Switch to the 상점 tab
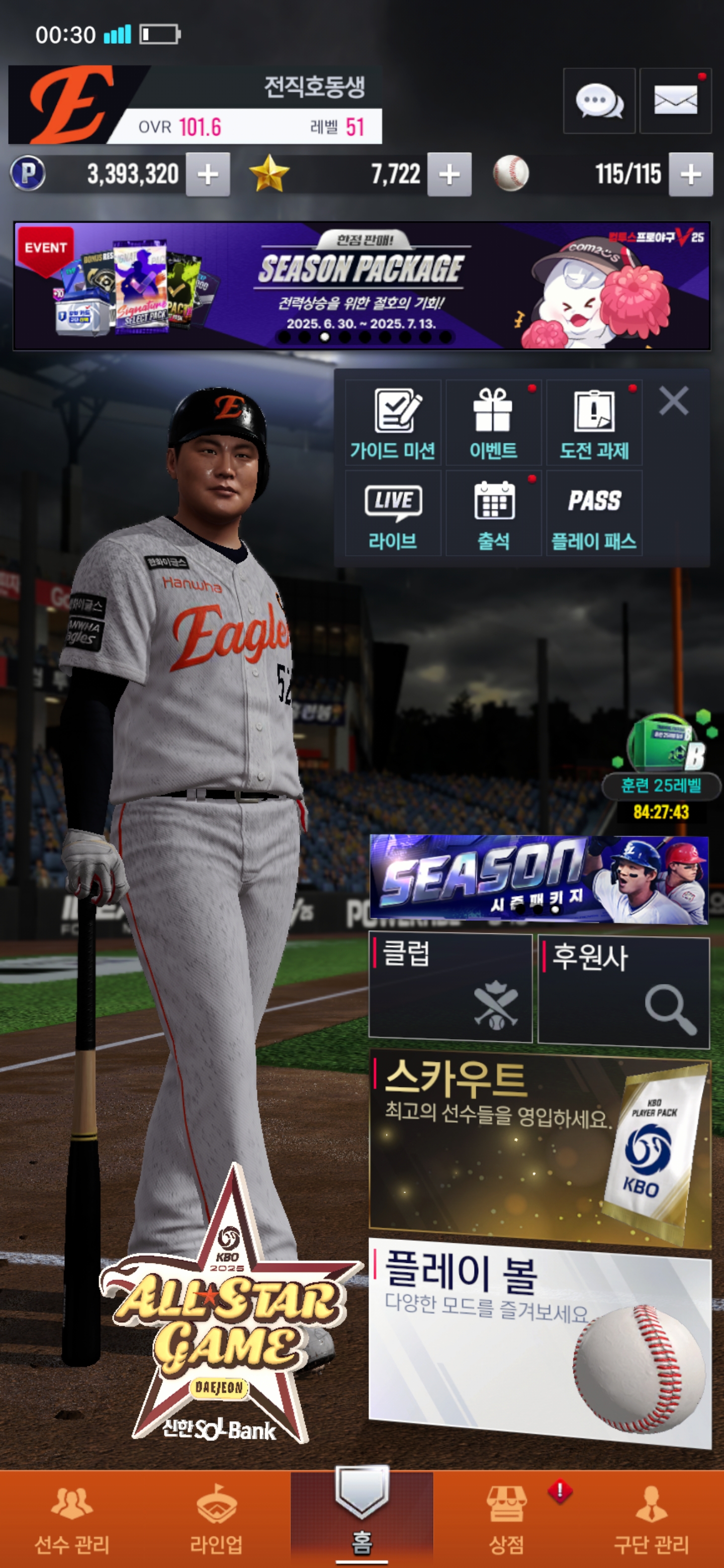The height and width of the screenshot is (1568, 724). [x=507, y=1518]
